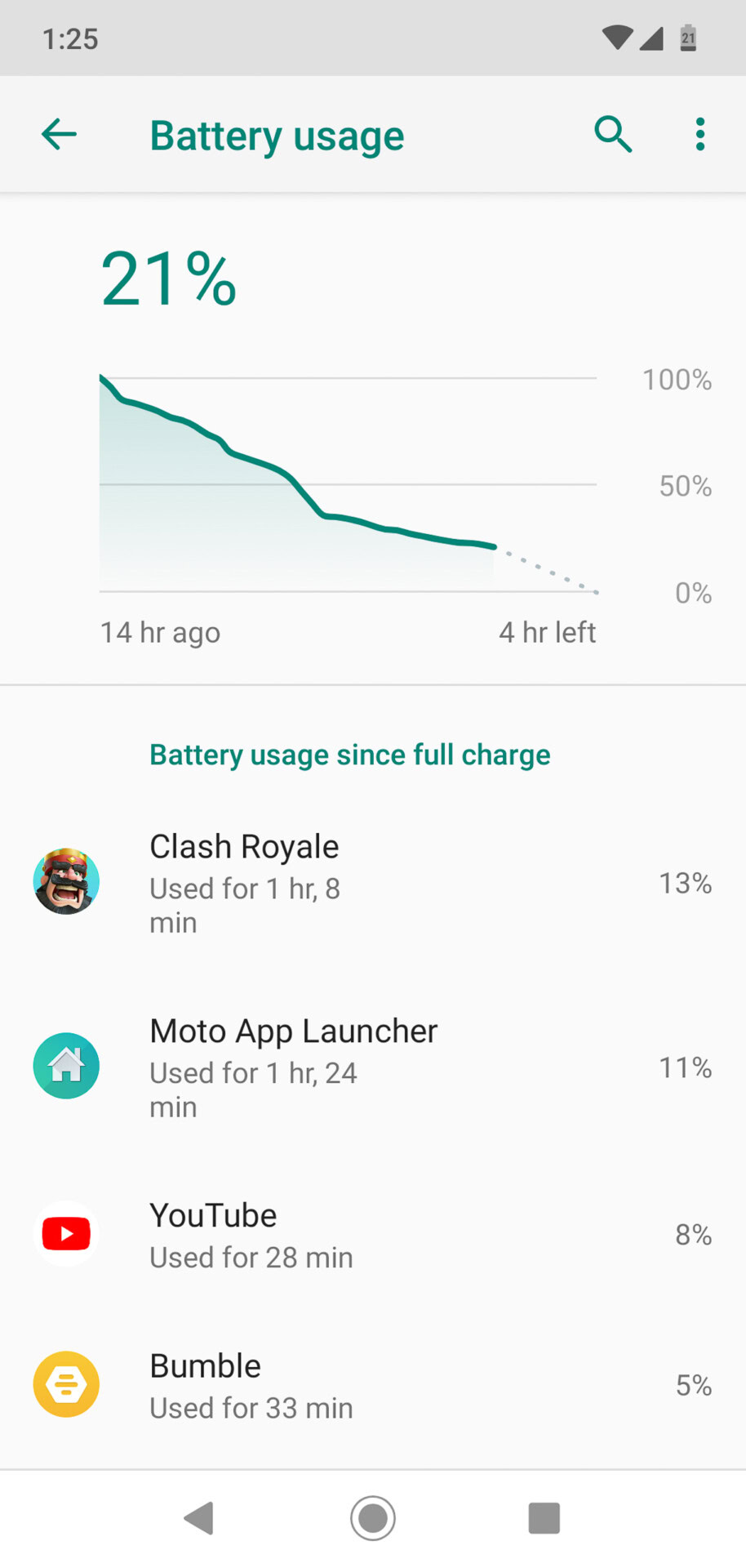
Task: Open search in Battery usage
Action: tap(613, 135)
